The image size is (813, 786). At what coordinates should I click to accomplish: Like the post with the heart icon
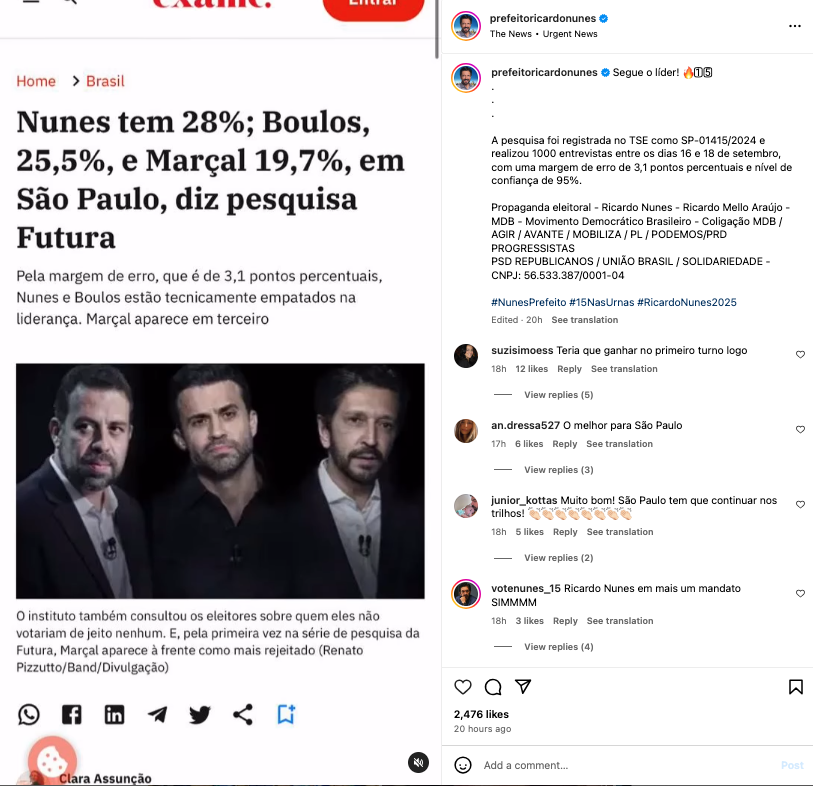tap(463, 687)
